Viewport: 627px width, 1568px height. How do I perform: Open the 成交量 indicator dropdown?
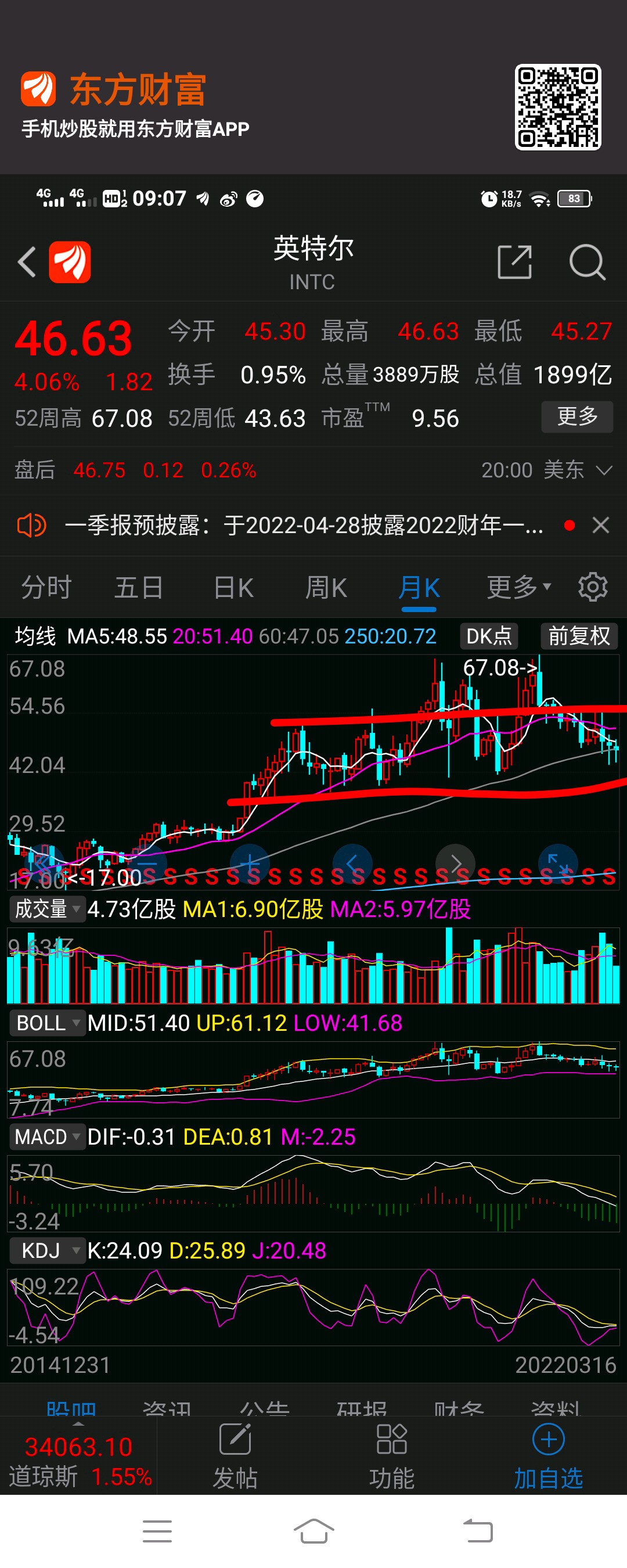click(x=47, y=909)
